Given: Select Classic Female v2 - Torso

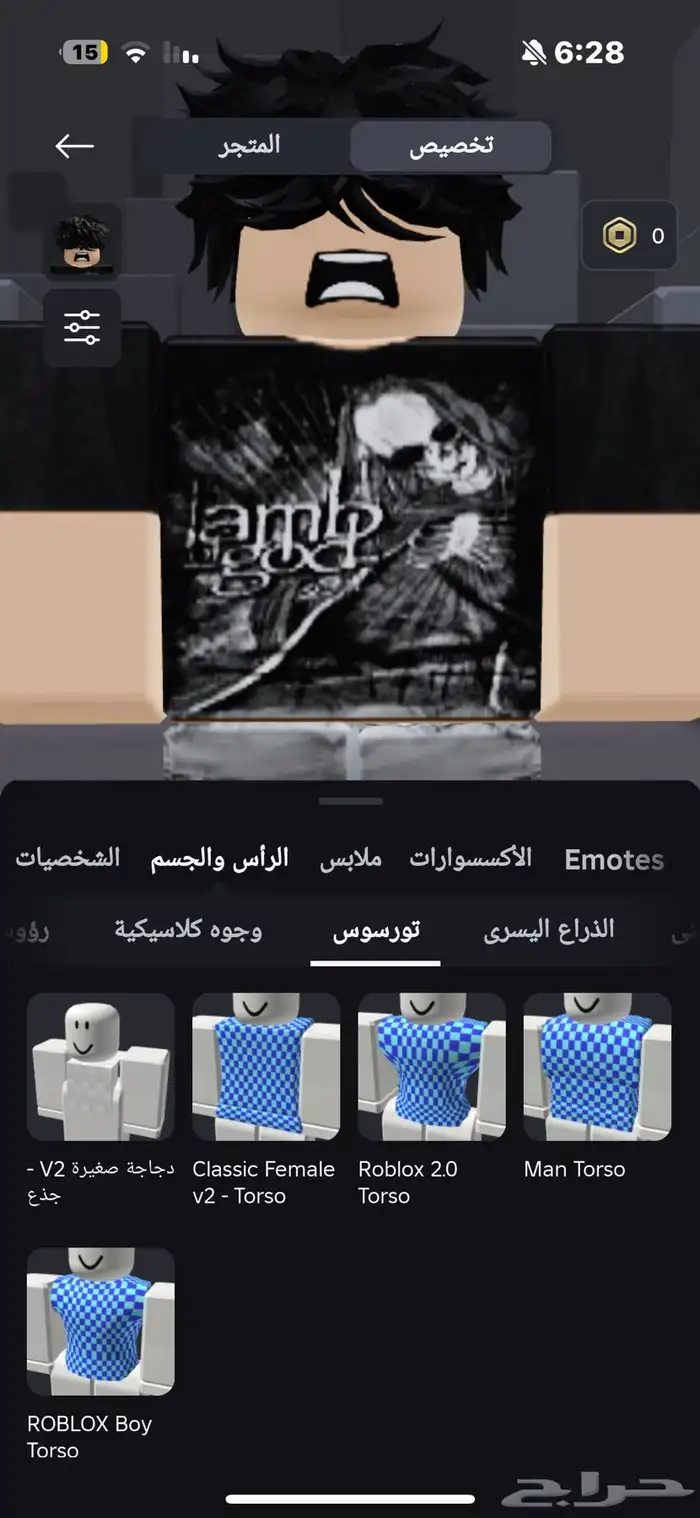Looking at the screenshot, I should 266,1067.
